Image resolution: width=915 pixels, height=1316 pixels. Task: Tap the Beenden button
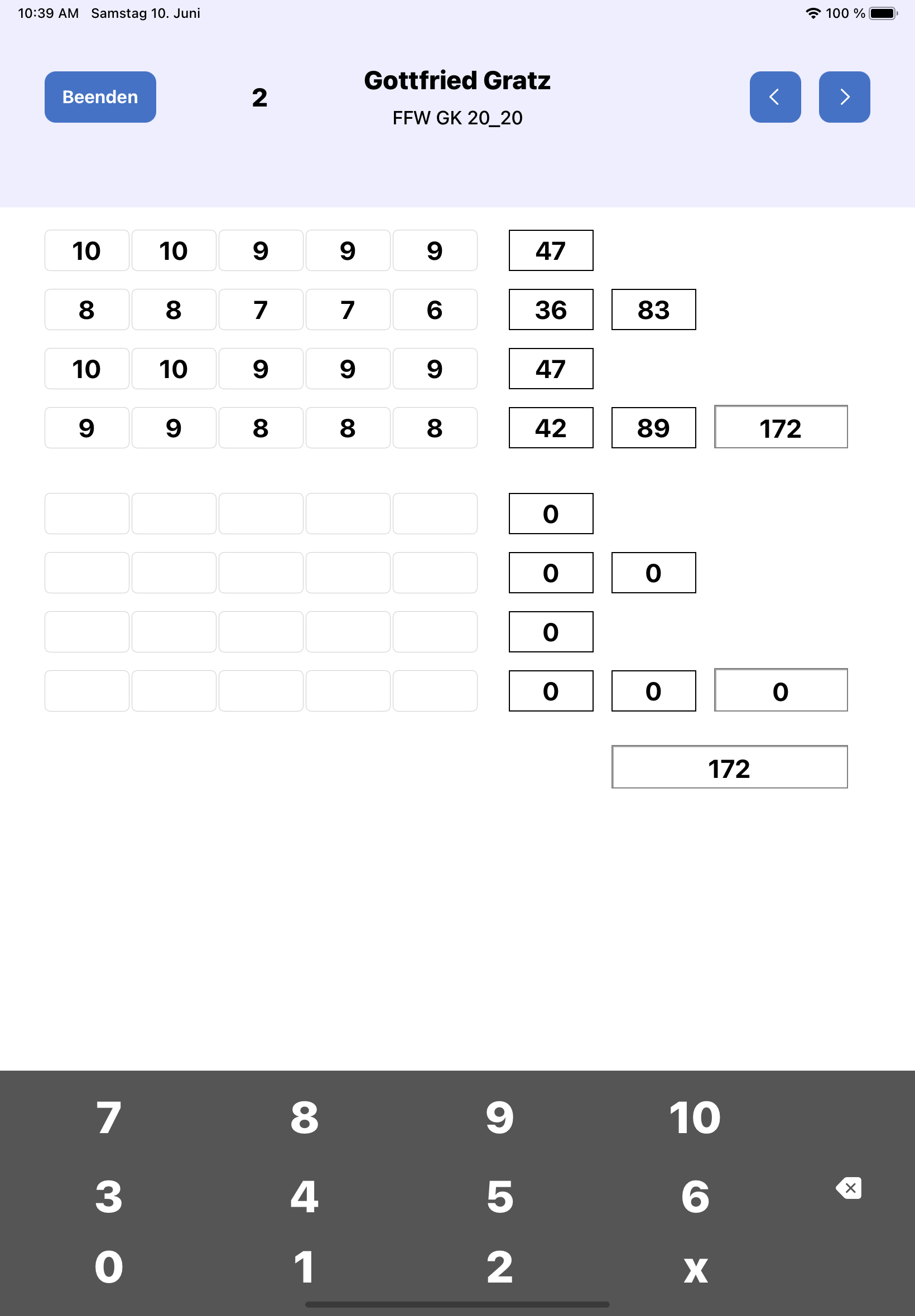(100, 97)
